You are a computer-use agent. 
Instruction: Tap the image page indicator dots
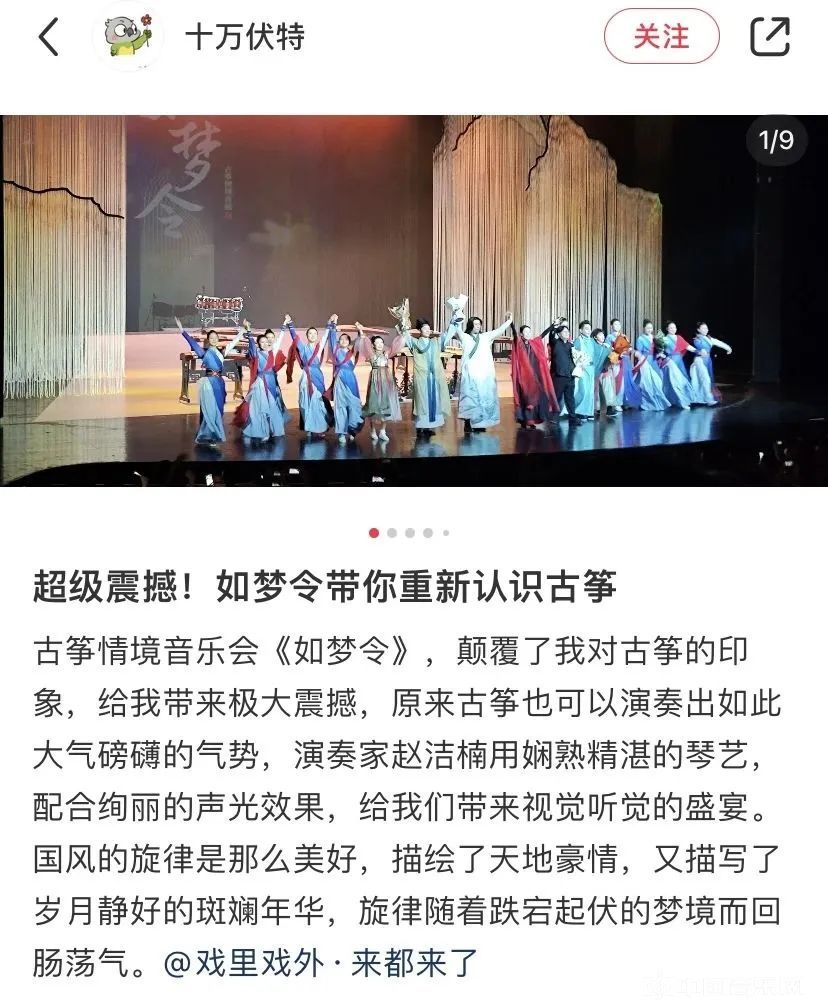(410, 533)
